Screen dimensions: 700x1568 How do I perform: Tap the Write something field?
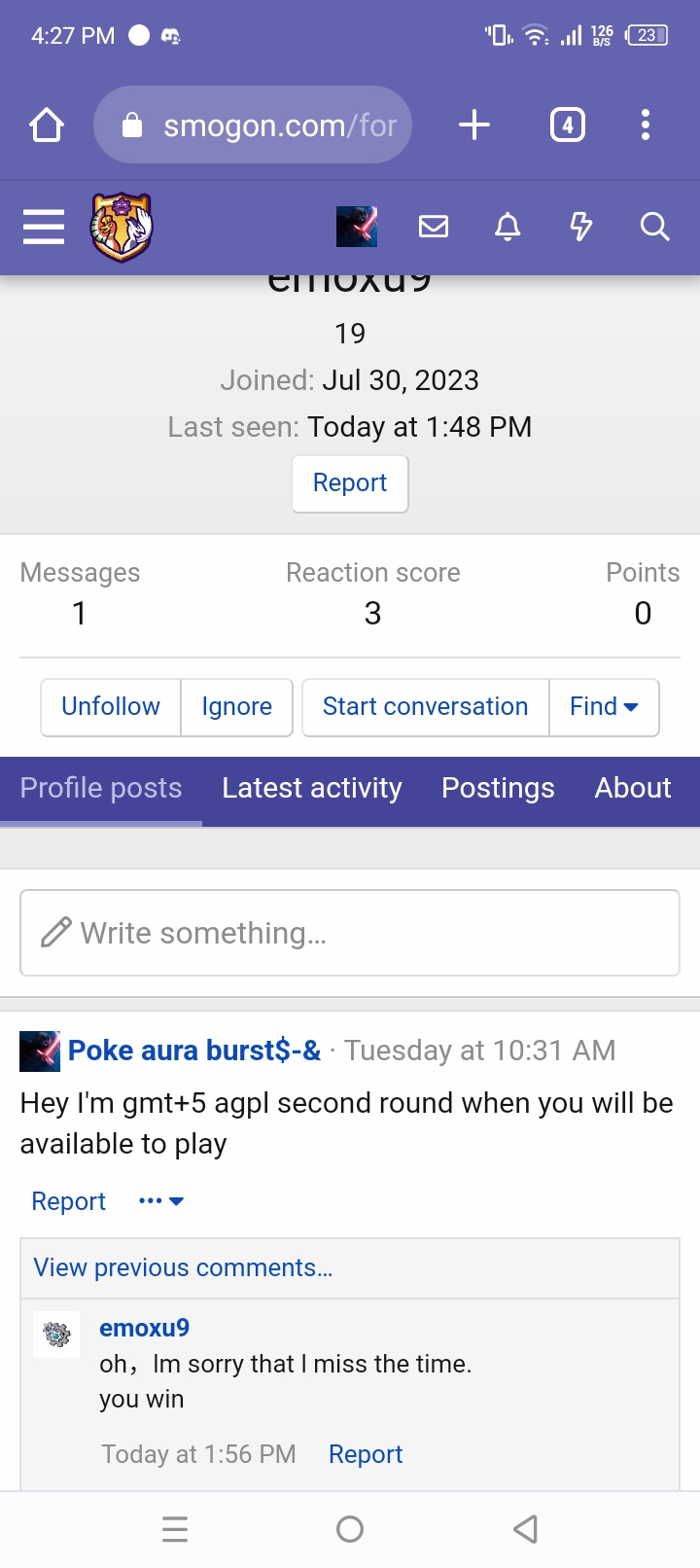(350, 933)
